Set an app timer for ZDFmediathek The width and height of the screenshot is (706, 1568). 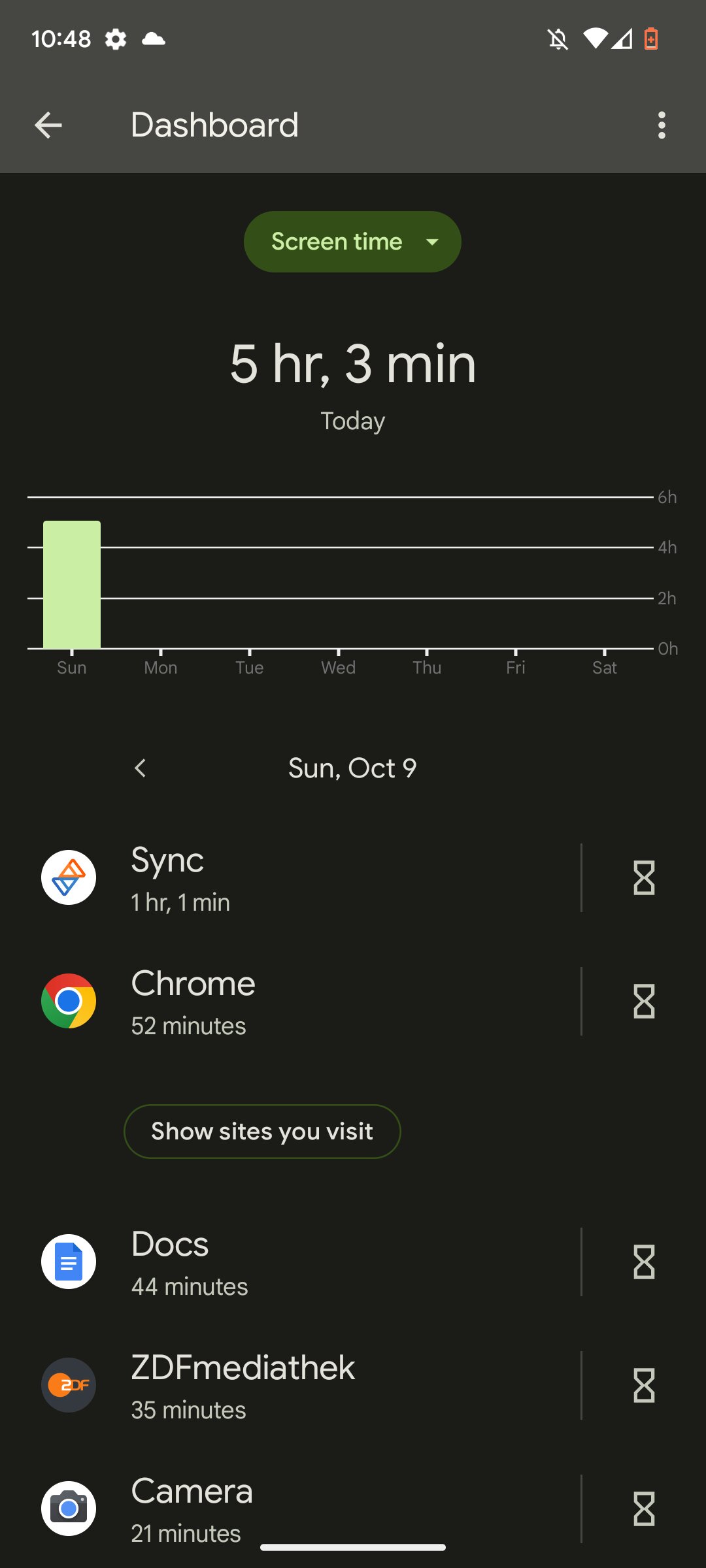tap(644, 1385)
